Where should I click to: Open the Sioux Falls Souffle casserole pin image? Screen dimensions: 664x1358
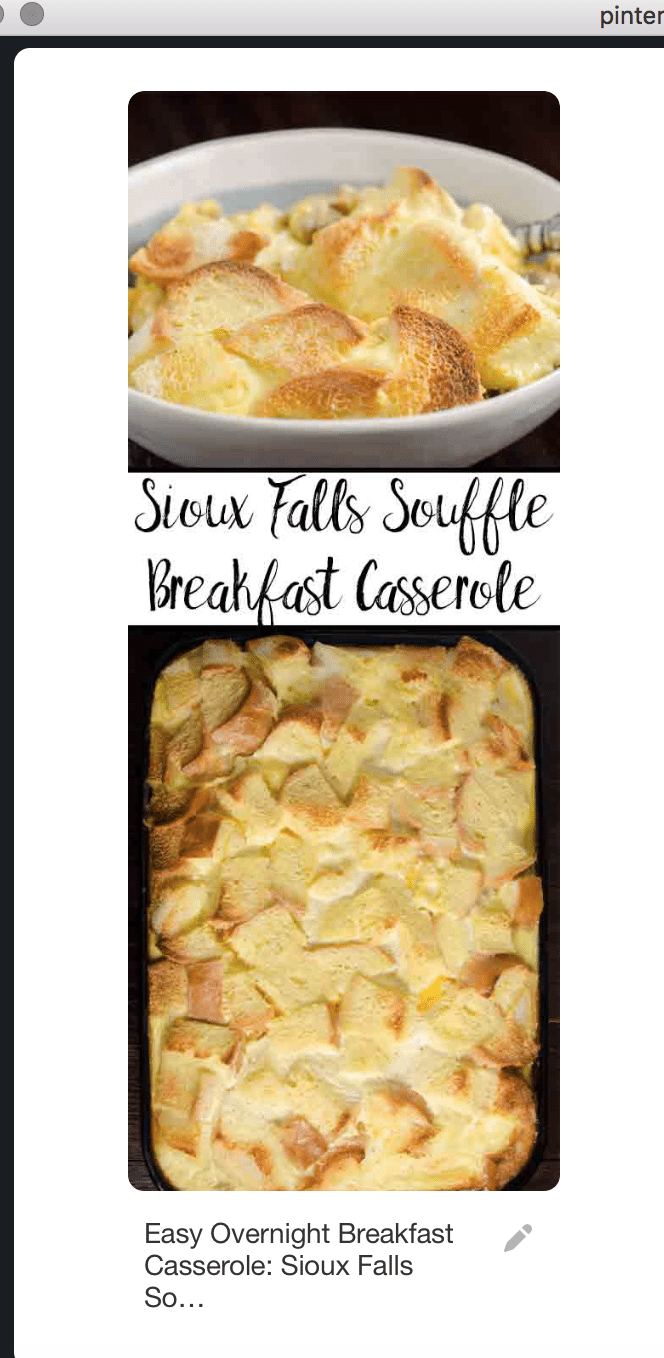pos(343,640)
